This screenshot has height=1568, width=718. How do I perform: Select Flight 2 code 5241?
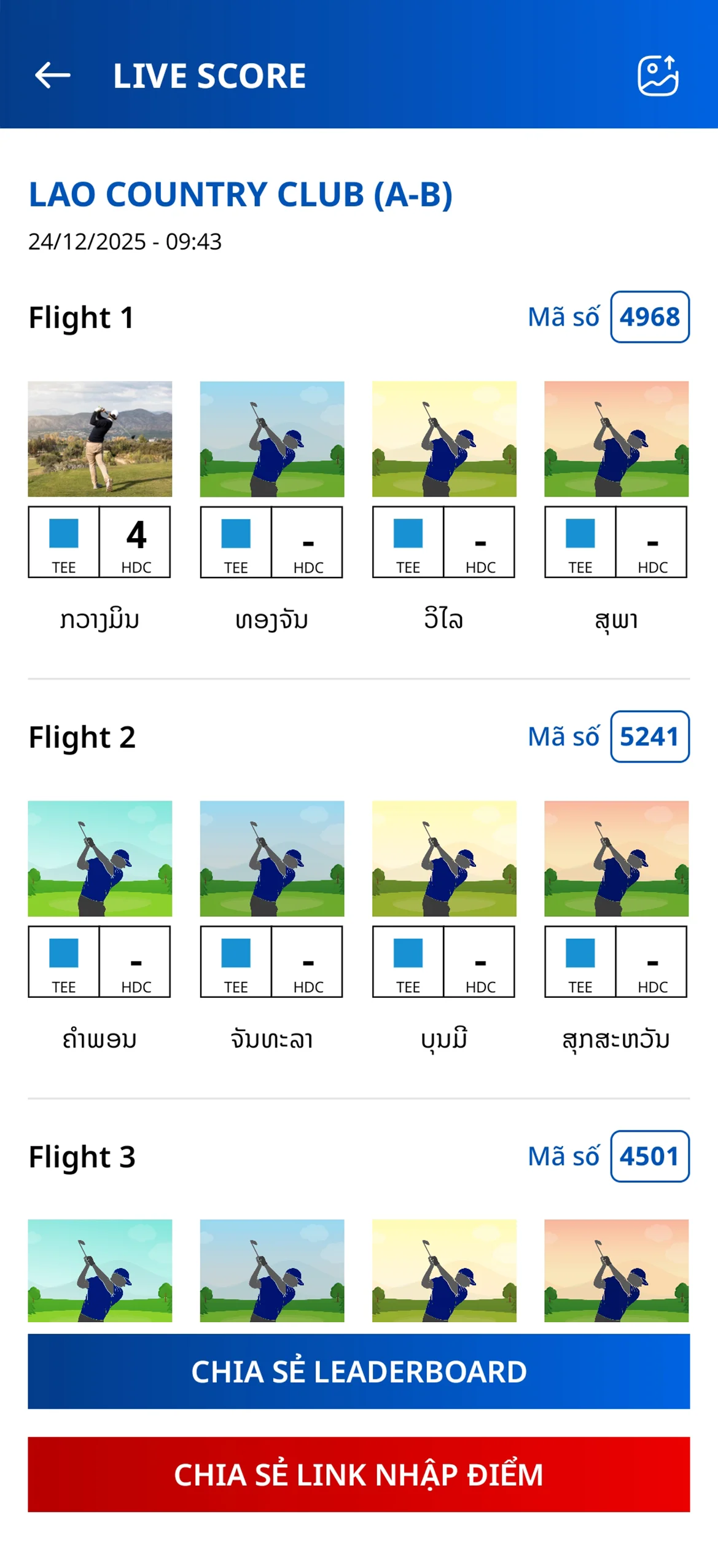[x=649, y=736]
